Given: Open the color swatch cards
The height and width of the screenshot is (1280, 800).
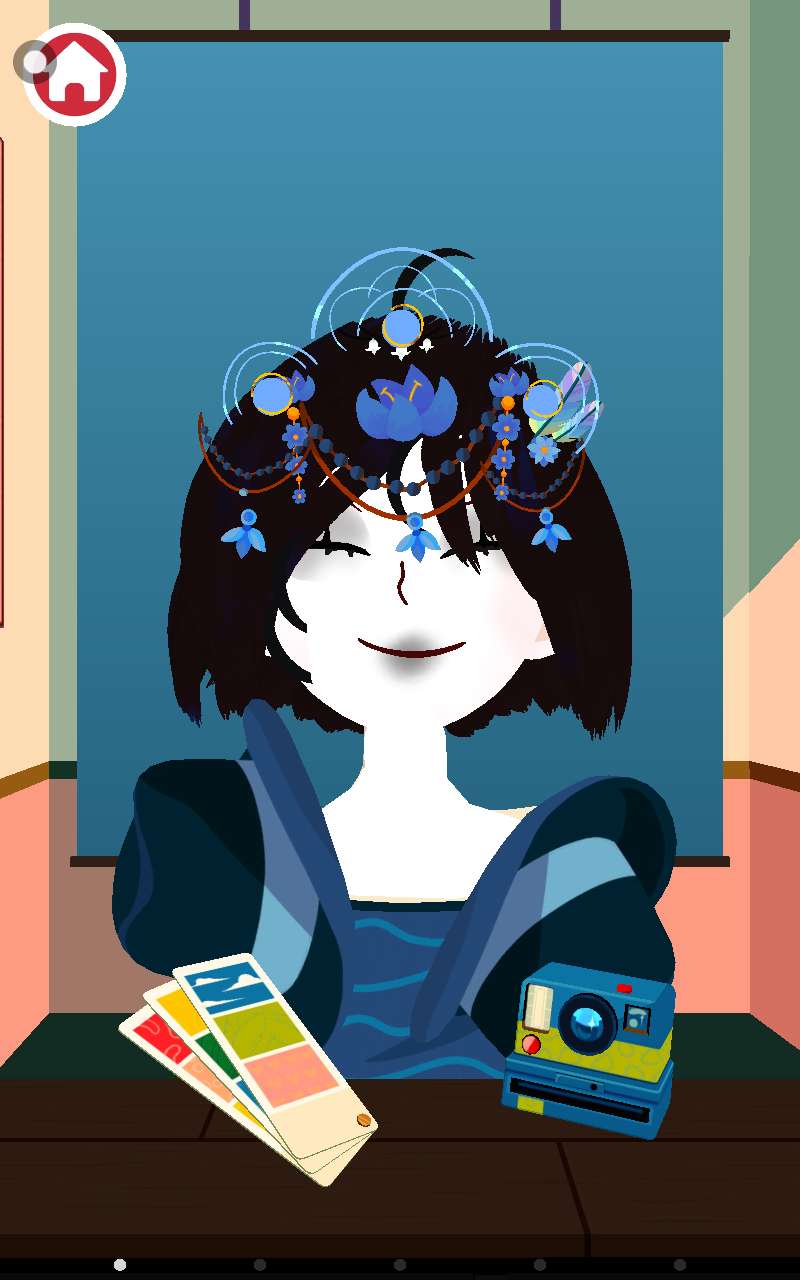Looking at the screenshot, I should [x=258, y=1058].
